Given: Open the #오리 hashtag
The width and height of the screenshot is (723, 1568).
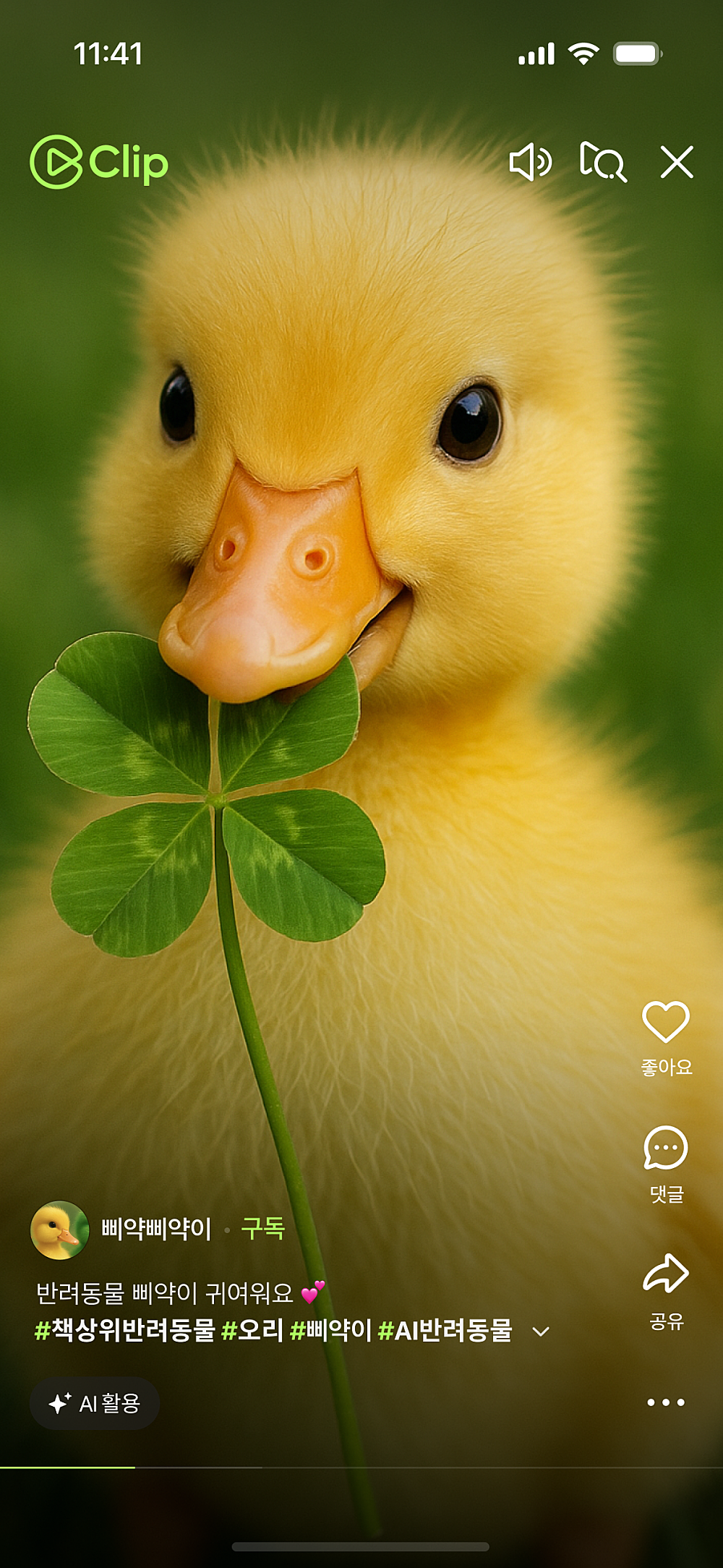Looking at the screenshot, I should (252, 1330).
